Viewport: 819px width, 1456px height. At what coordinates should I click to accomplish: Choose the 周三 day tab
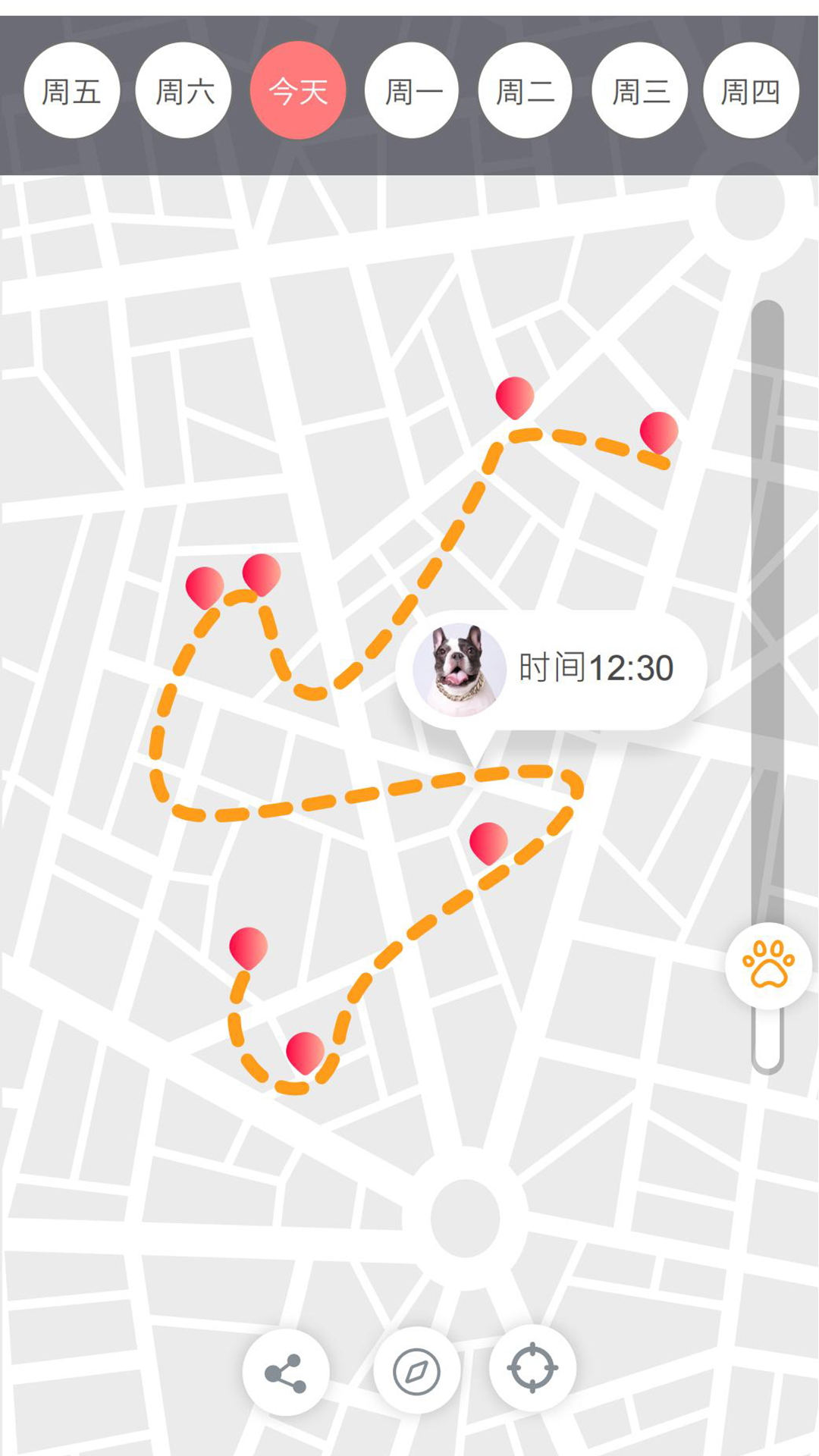tap(639, 91)
